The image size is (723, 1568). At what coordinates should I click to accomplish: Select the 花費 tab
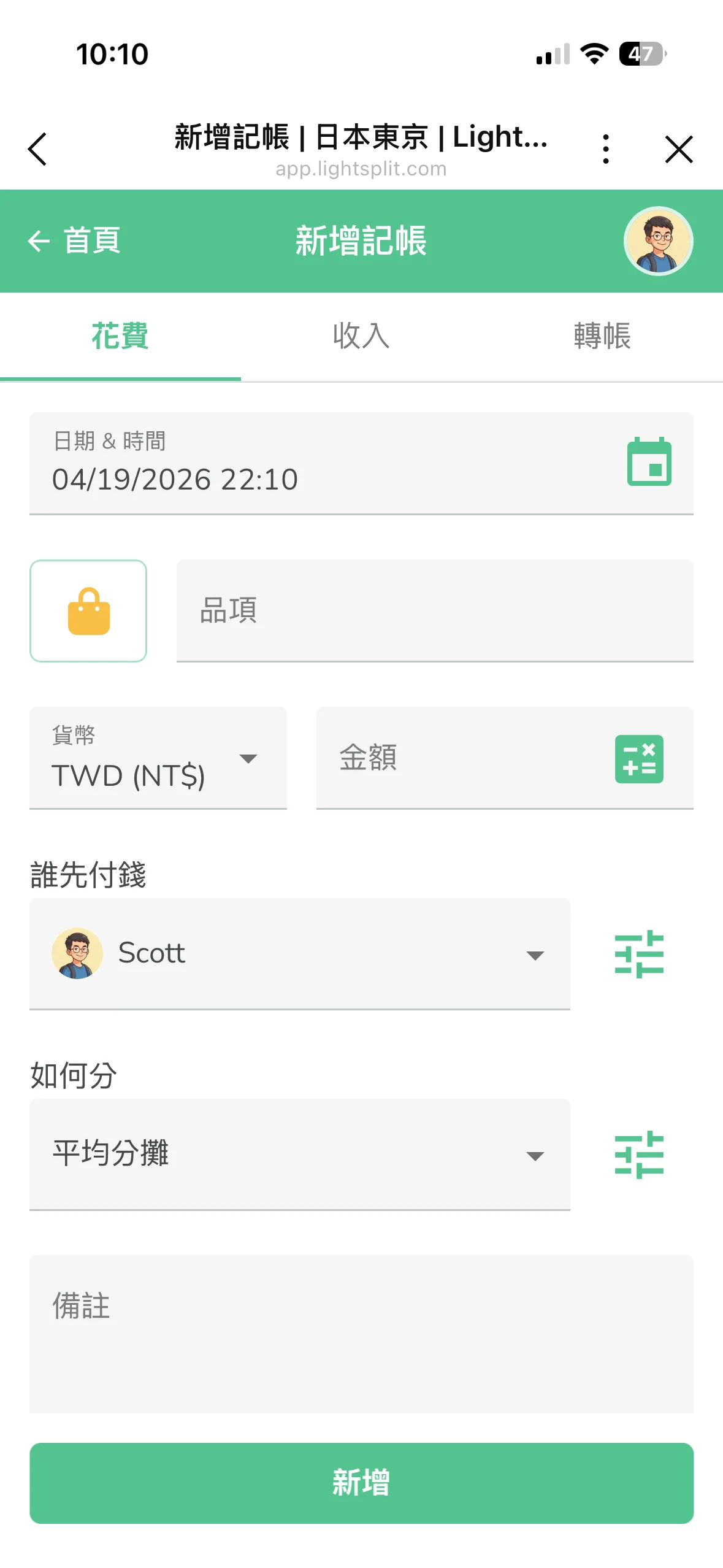click(x=120, y=337)
